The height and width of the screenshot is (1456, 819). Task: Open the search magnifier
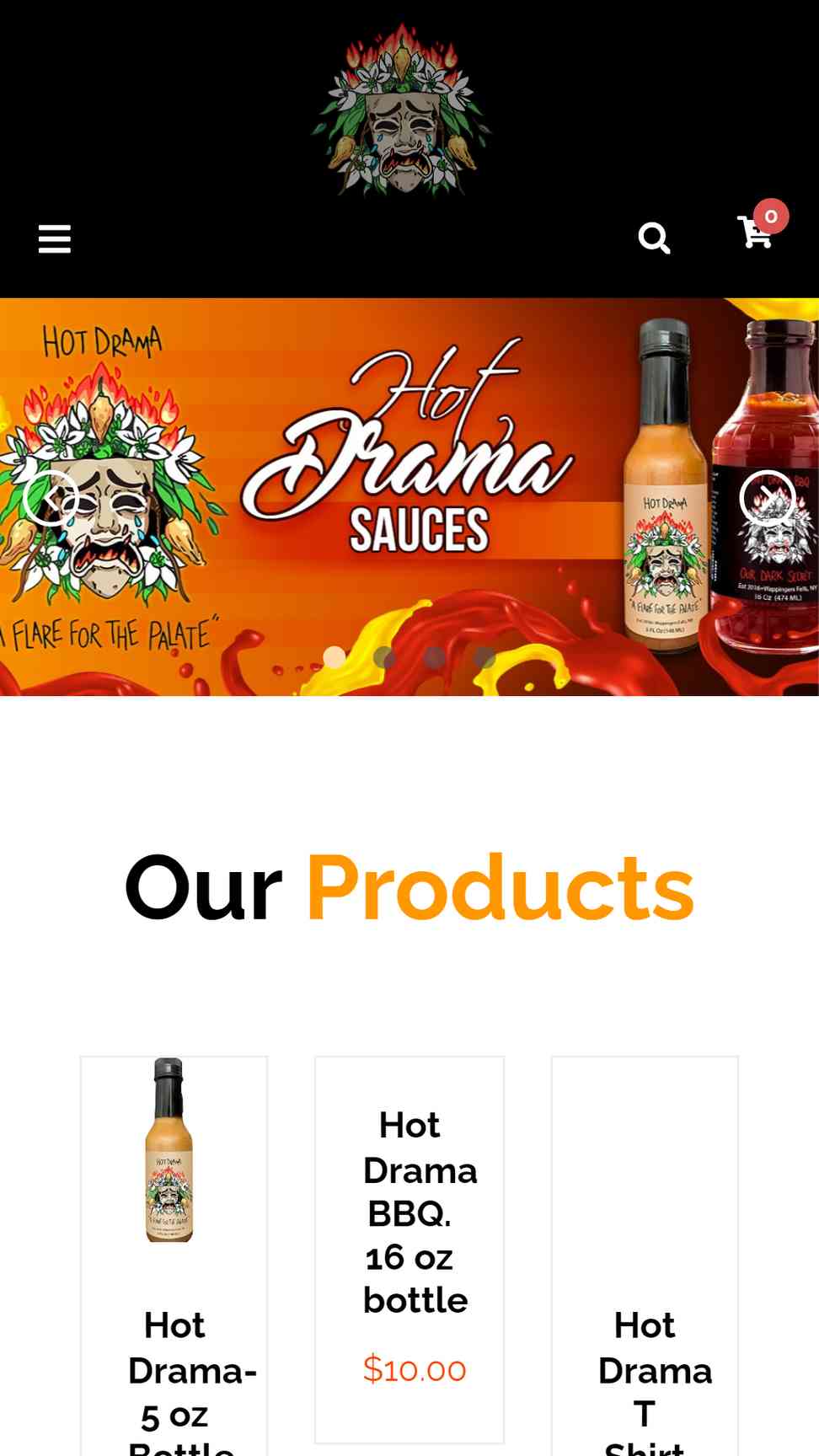click(x=654, y=238)
